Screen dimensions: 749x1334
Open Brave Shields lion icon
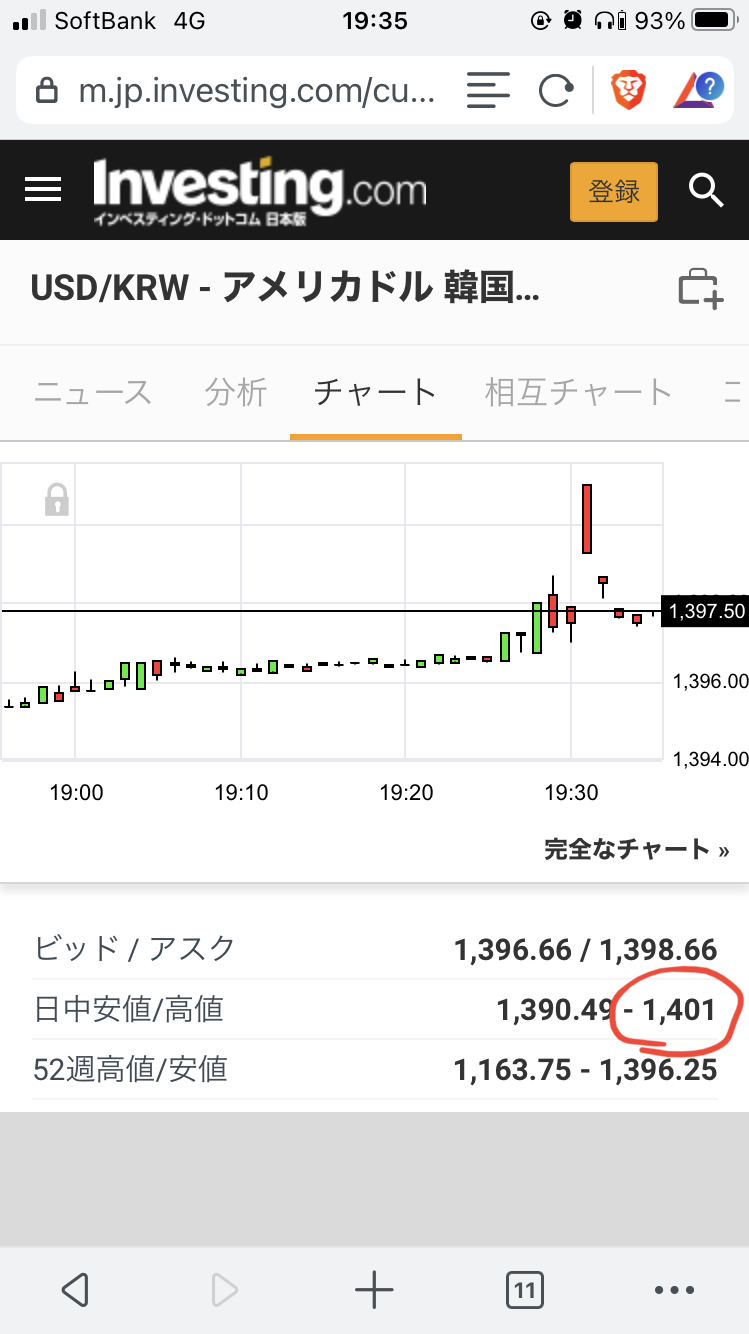628,91
